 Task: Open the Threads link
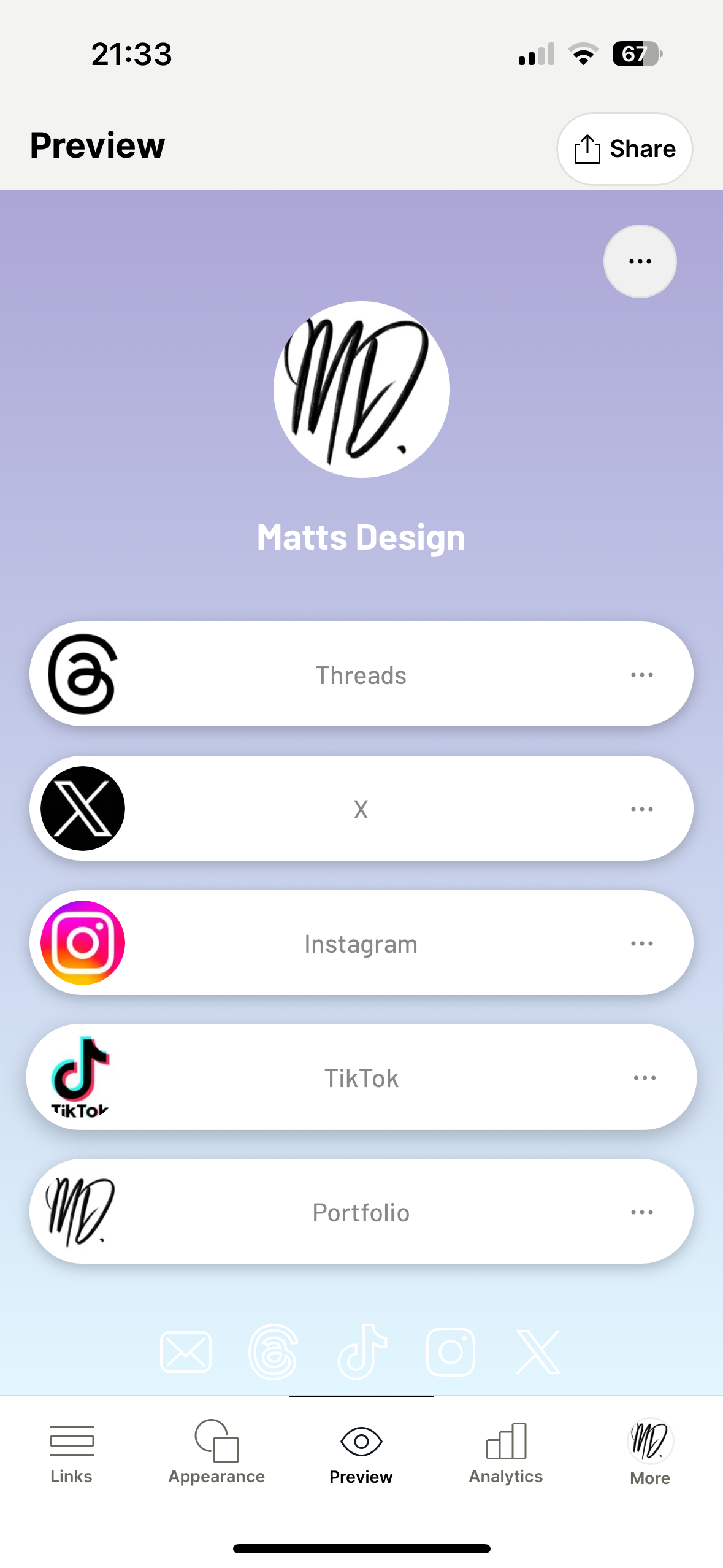361,675
